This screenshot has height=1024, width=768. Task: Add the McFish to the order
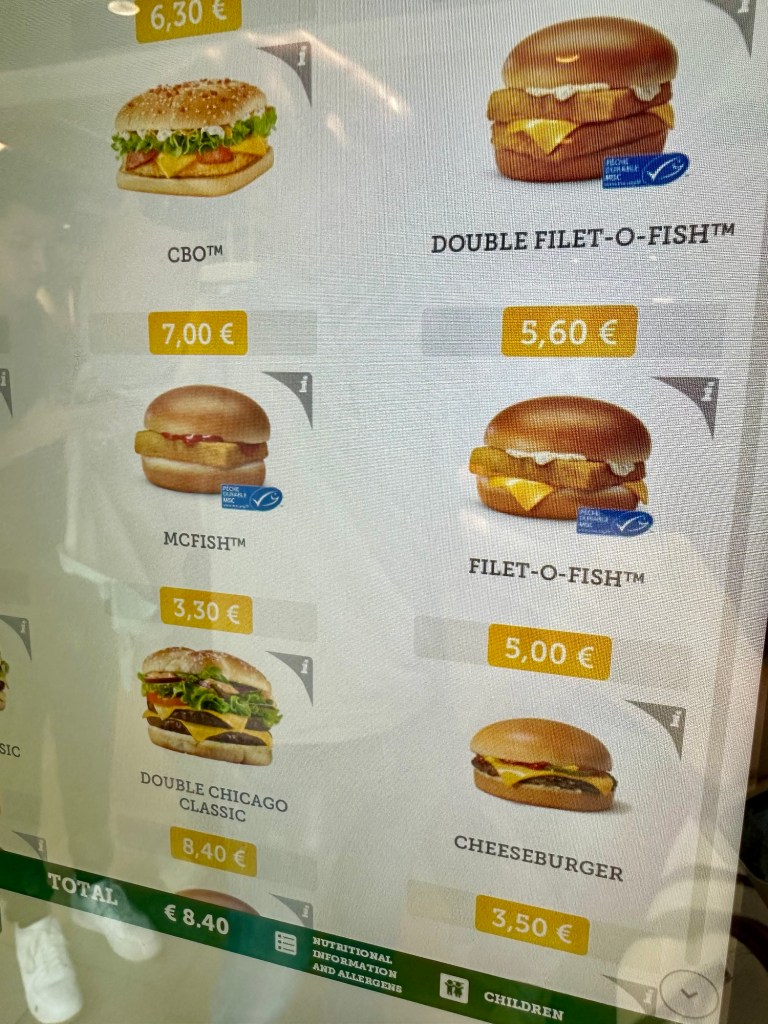(x=203, y=441)
